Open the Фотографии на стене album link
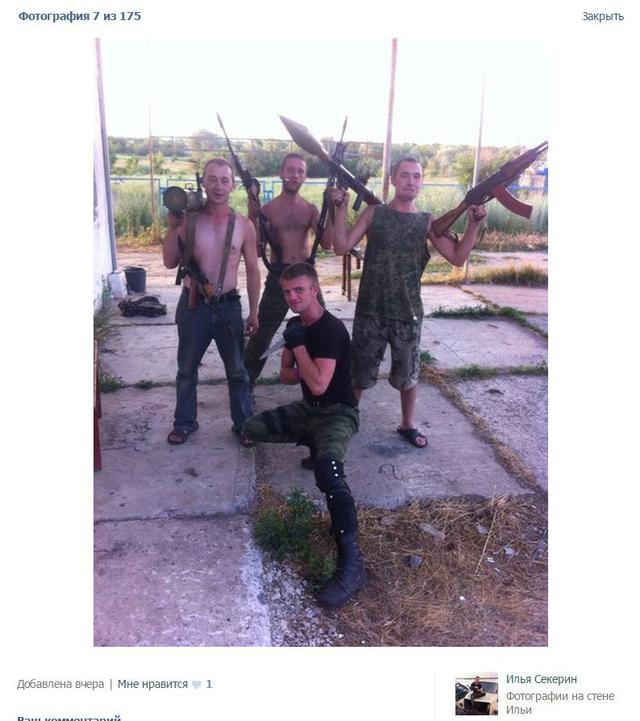640x721 pixels. (x=550, y=696)
